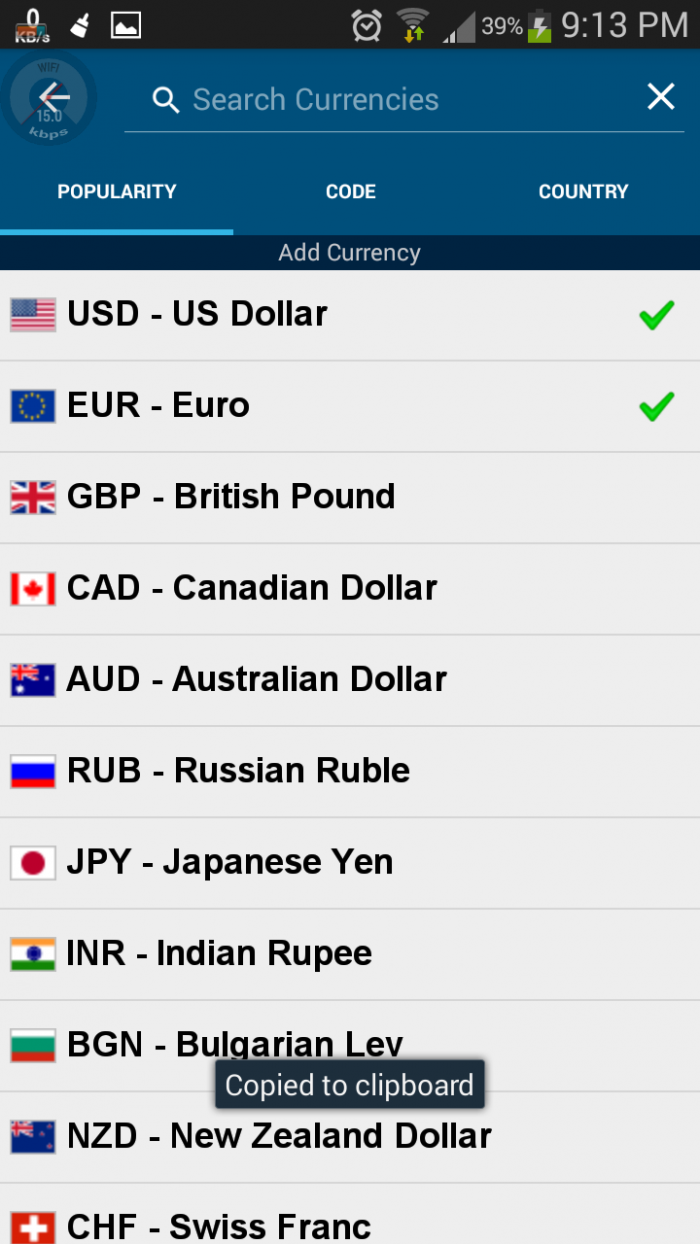700x1244 pixels.
Task: Add NZD - New Zealand Dollar
Action: click(x=350, y=1140)
